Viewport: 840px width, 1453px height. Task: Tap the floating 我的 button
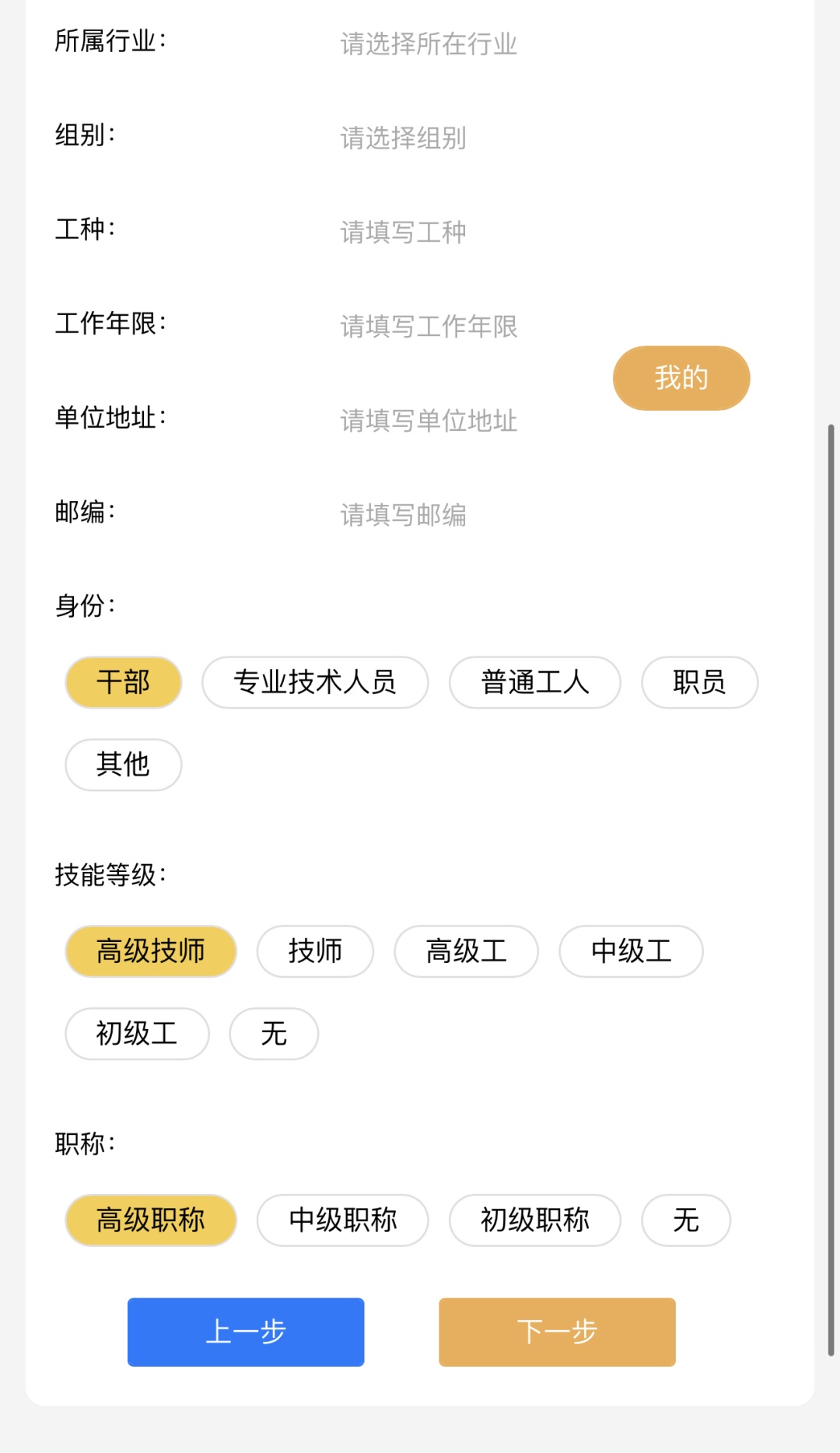[x=681, y=378]
